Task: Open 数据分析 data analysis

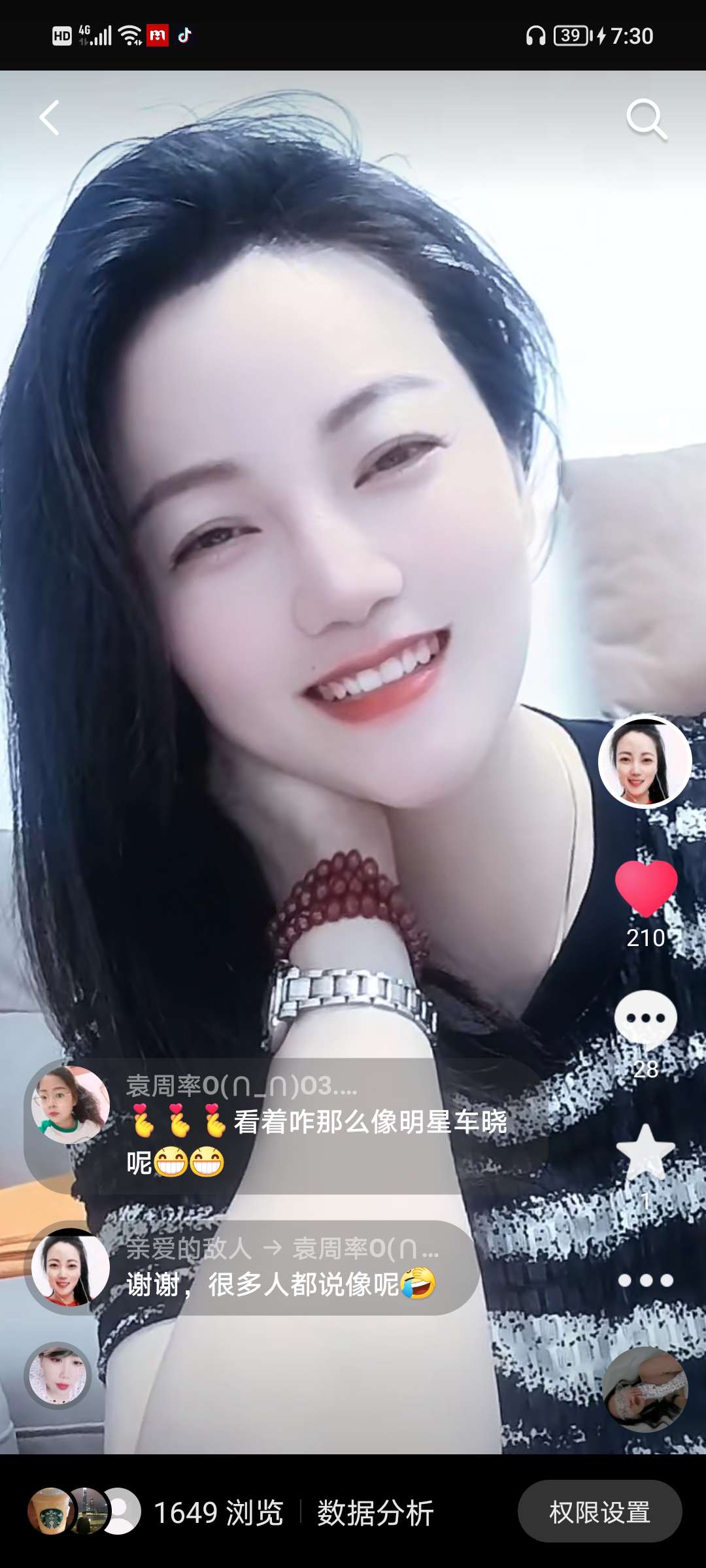Action: [x=375, y=1512]
